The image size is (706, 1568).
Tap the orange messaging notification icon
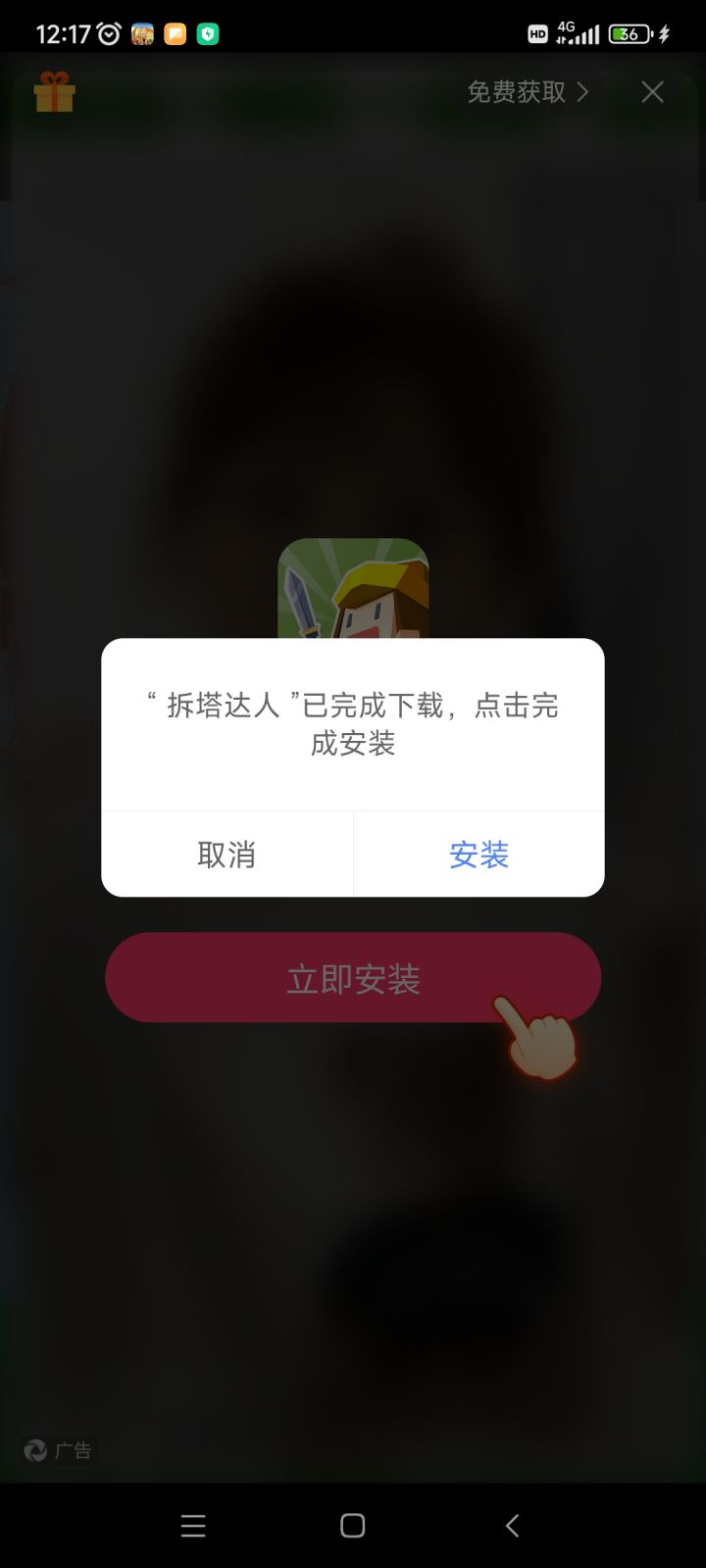[175, 32]
